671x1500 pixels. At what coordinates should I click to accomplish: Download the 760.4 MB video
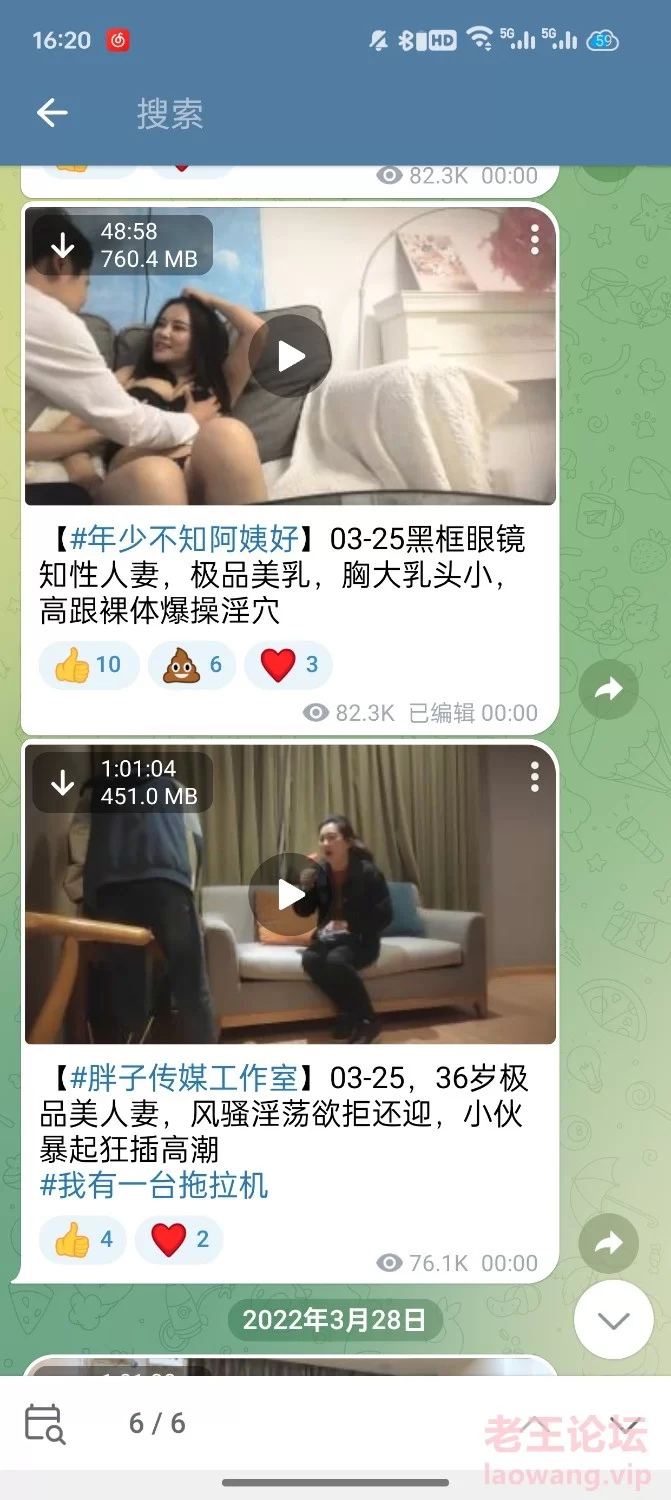point(62,245)
